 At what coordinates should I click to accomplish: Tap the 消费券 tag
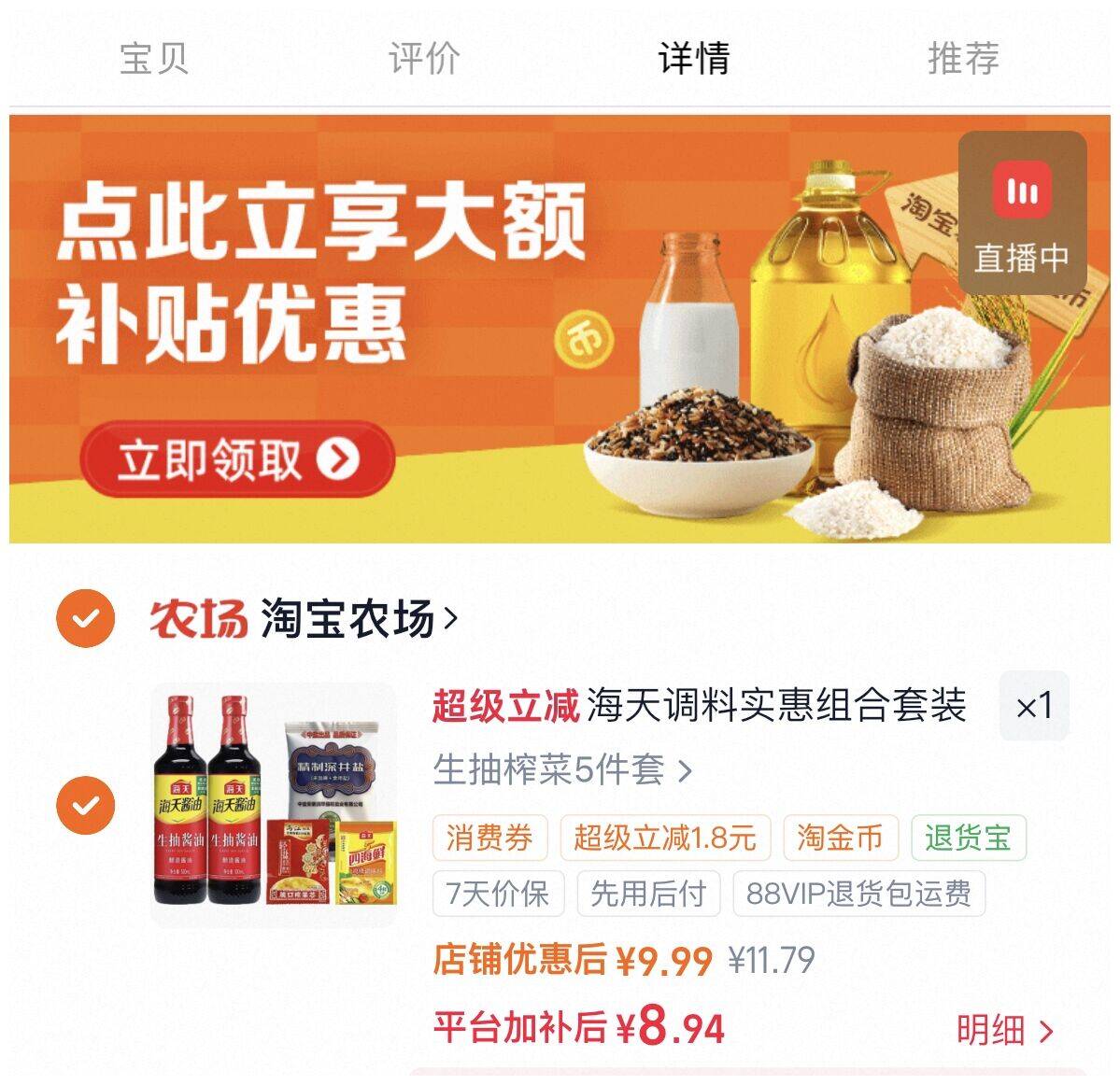[x=490, y=838]
